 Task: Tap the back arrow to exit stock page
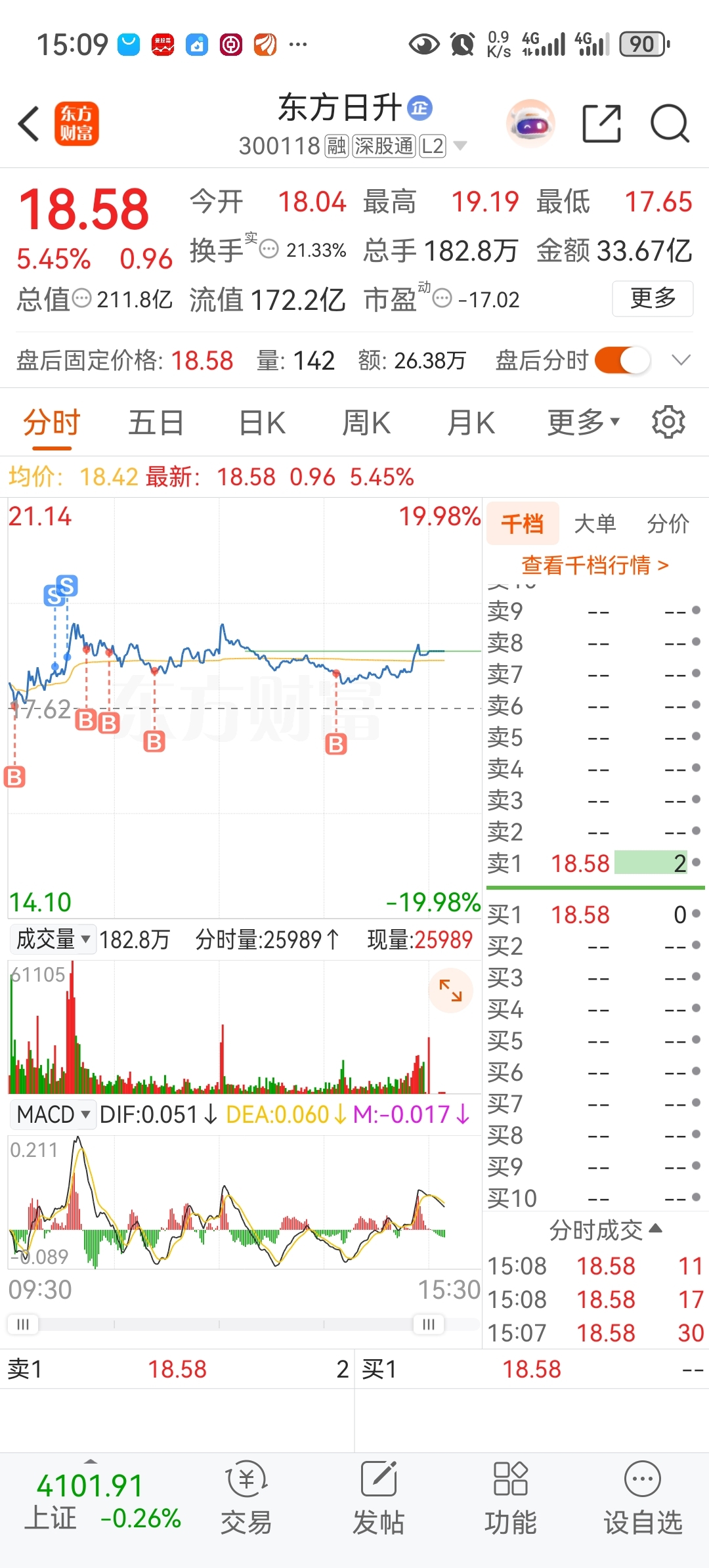pyautogui.click(x=28, y=123)
